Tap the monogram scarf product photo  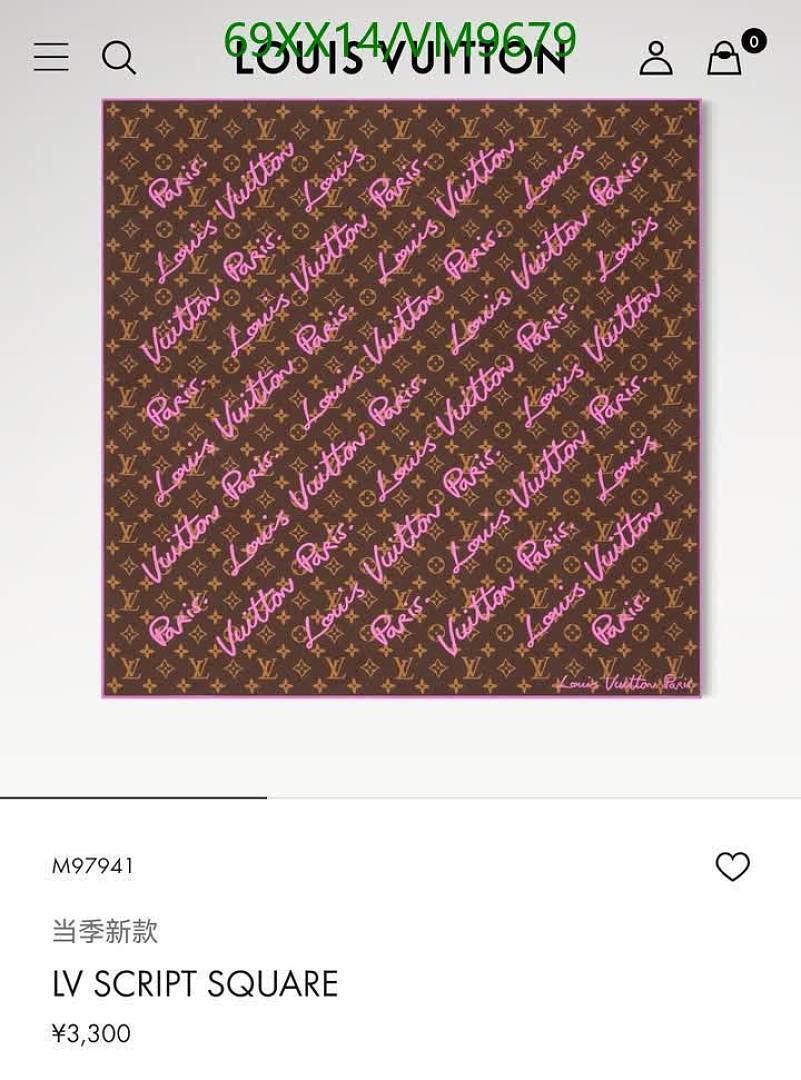(x=400, y=397)
